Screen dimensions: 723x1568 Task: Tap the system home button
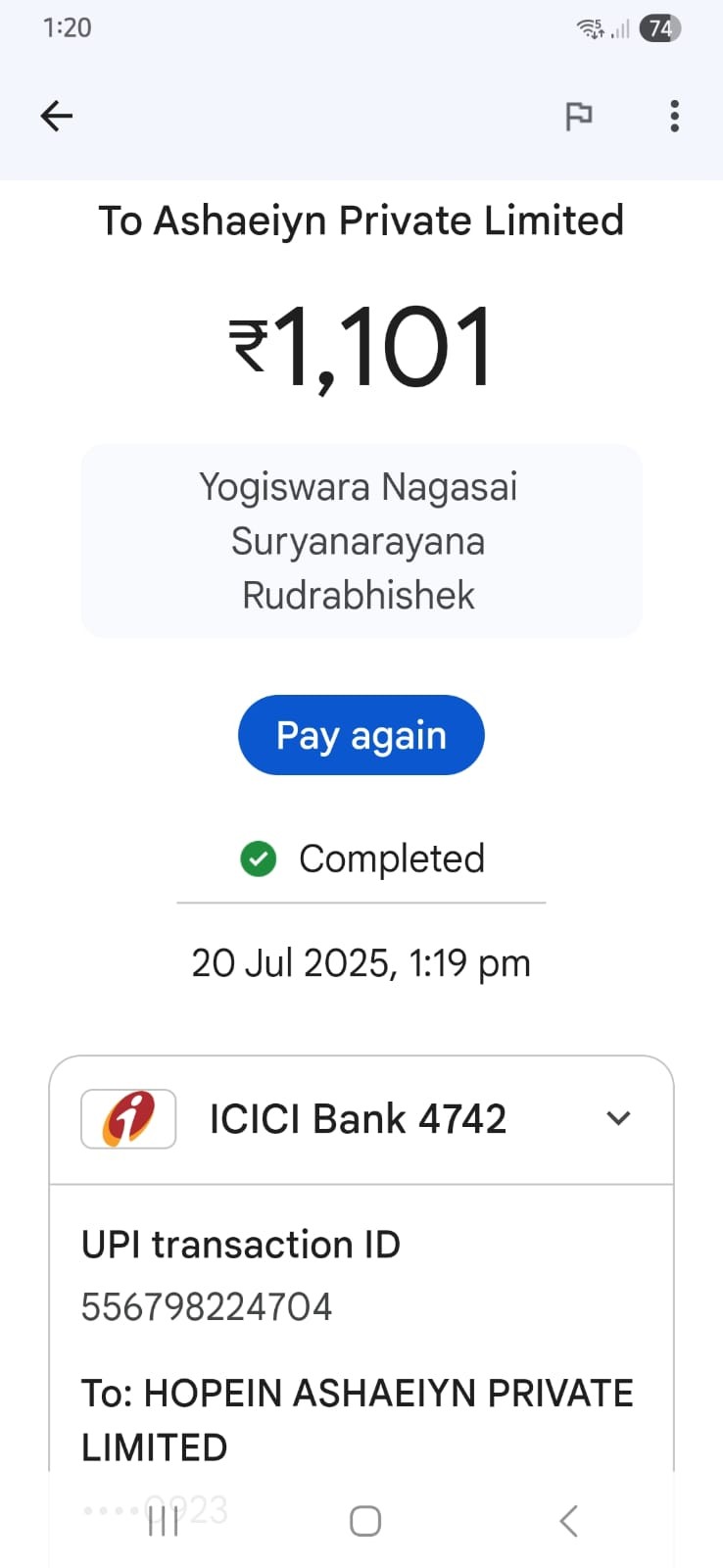365,1521
